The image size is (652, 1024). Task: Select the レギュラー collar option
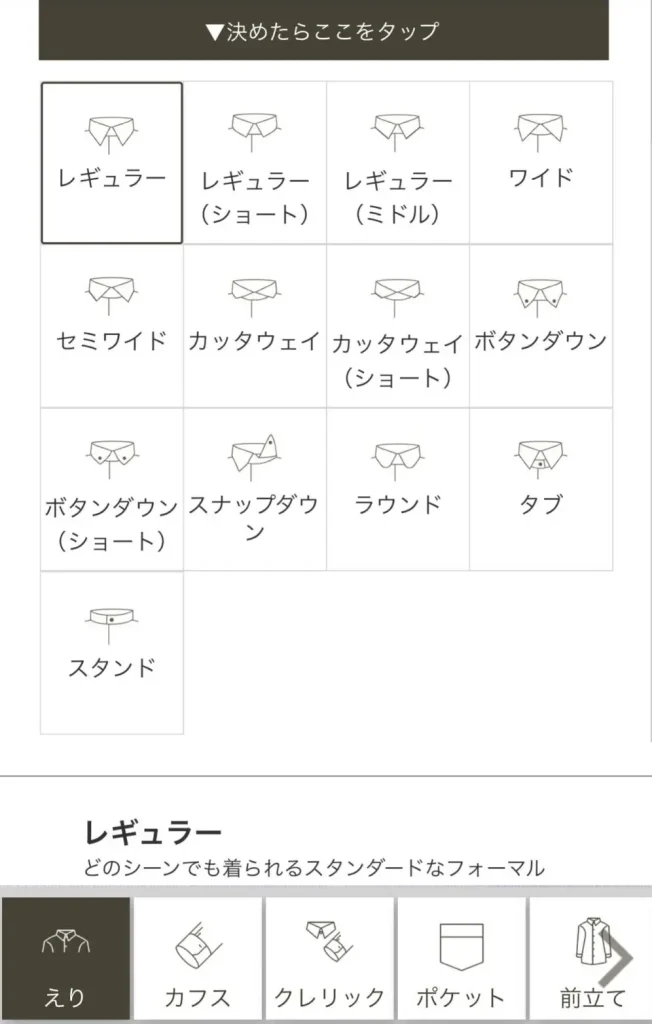click(111, 162)
